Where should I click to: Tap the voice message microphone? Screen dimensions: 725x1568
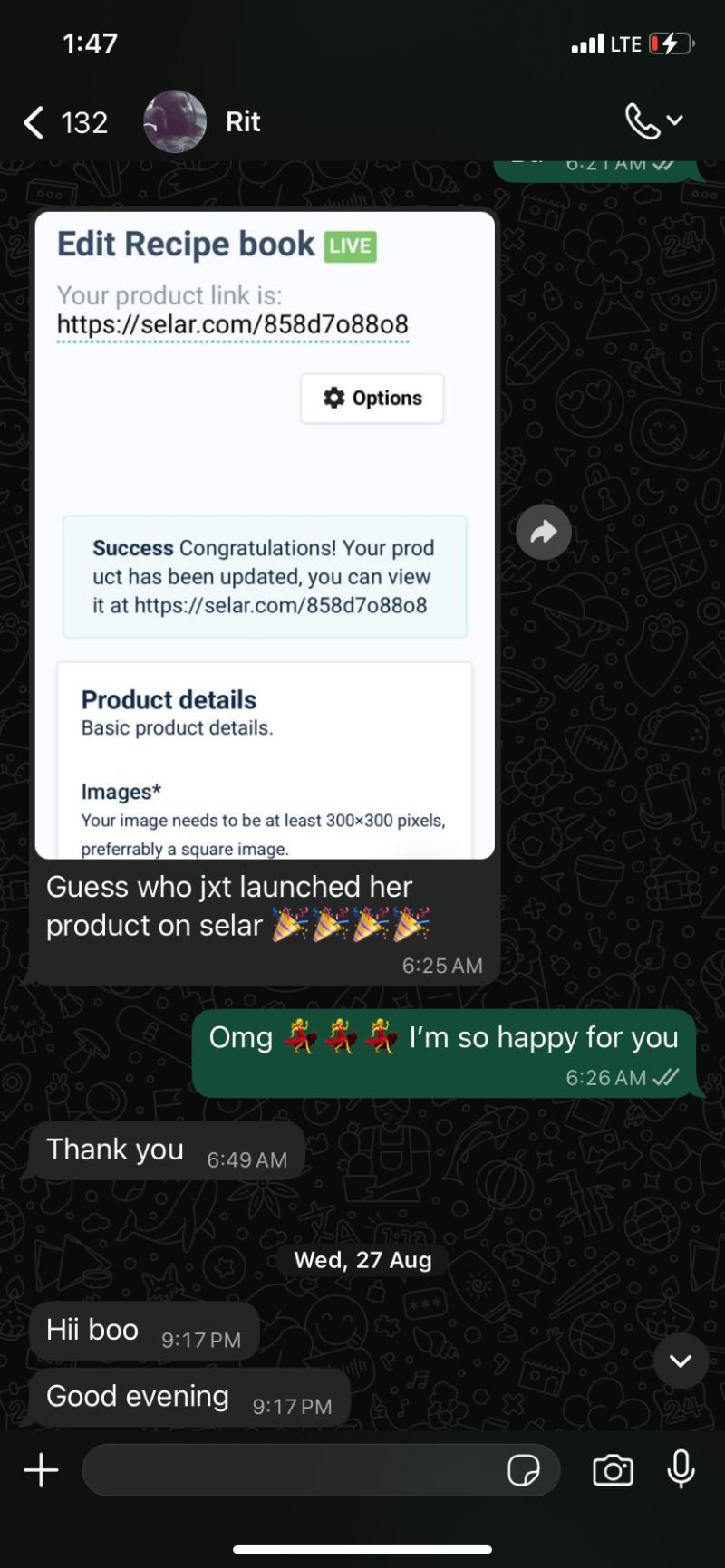click(x=681, y=1469)
